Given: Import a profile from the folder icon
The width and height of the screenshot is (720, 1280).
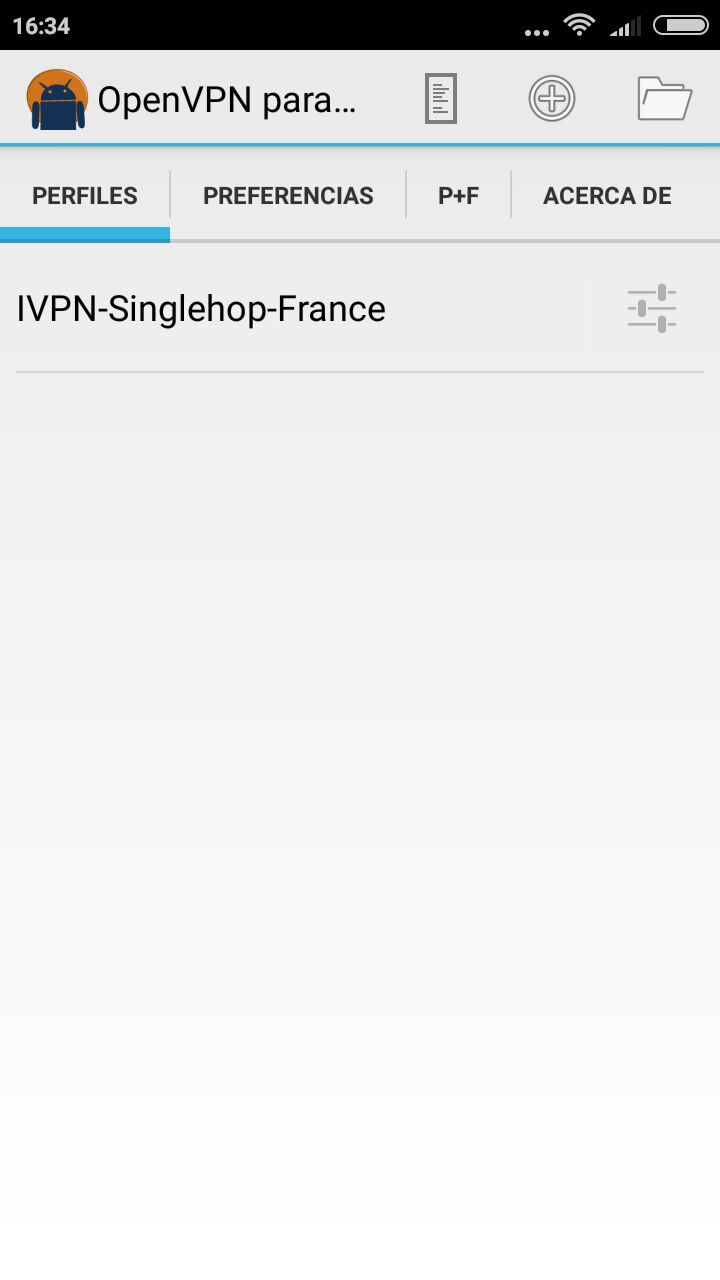Looking at the screenshot, I should (665, 99).
